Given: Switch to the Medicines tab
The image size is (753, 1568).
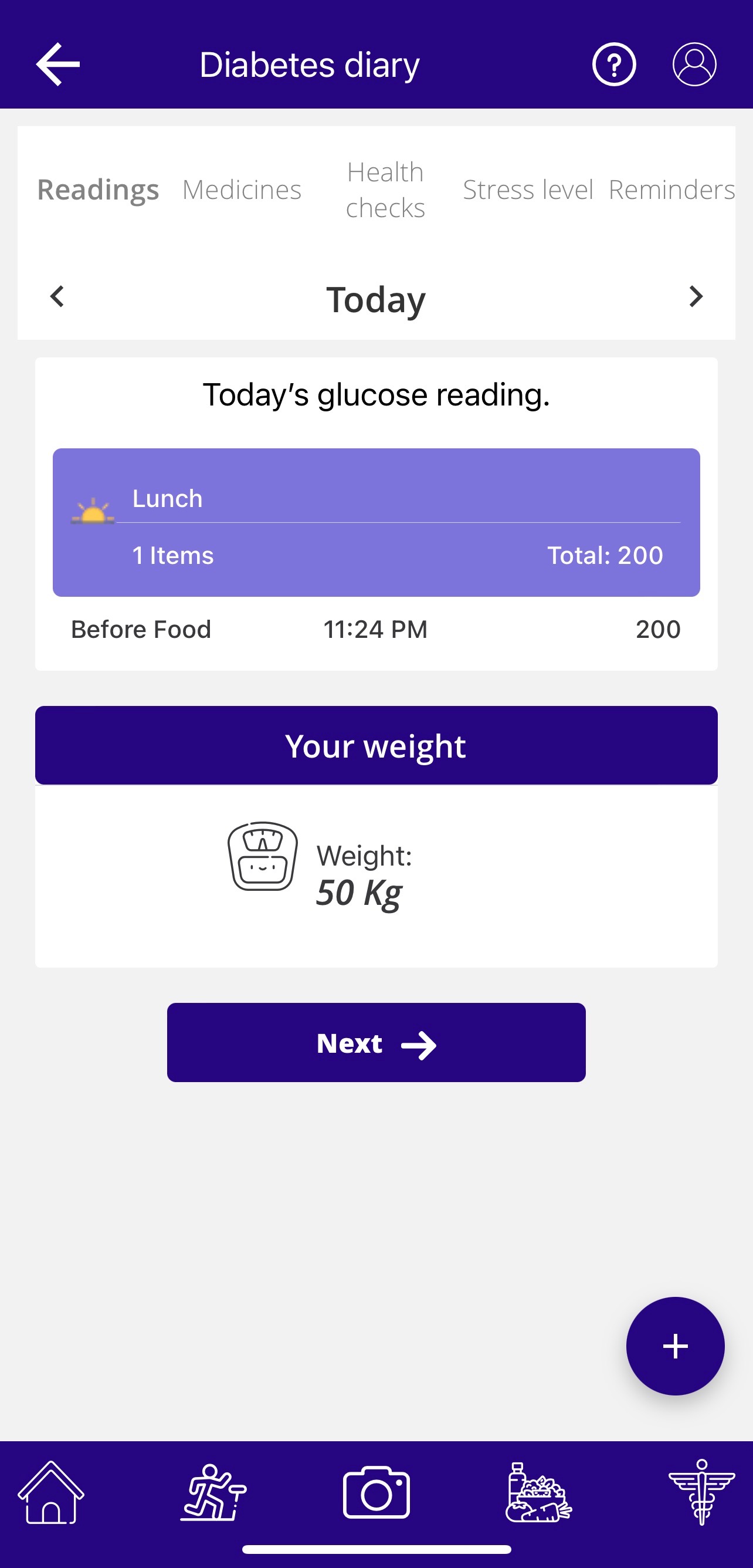Looking at the screenshot, I should tap(242, 190).
